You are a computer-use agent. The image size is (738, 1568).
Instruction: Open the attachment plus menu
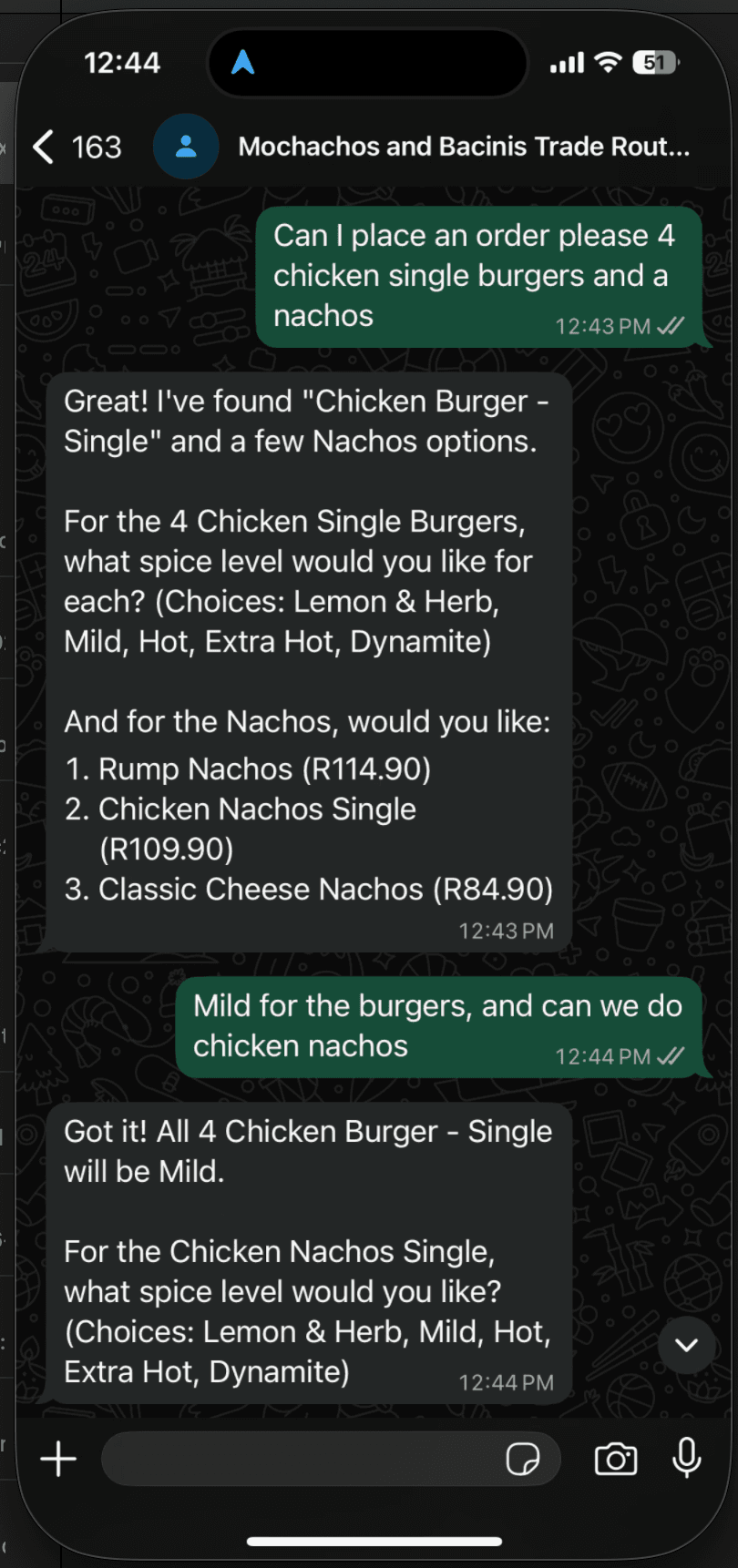(x=57, y=1458)
